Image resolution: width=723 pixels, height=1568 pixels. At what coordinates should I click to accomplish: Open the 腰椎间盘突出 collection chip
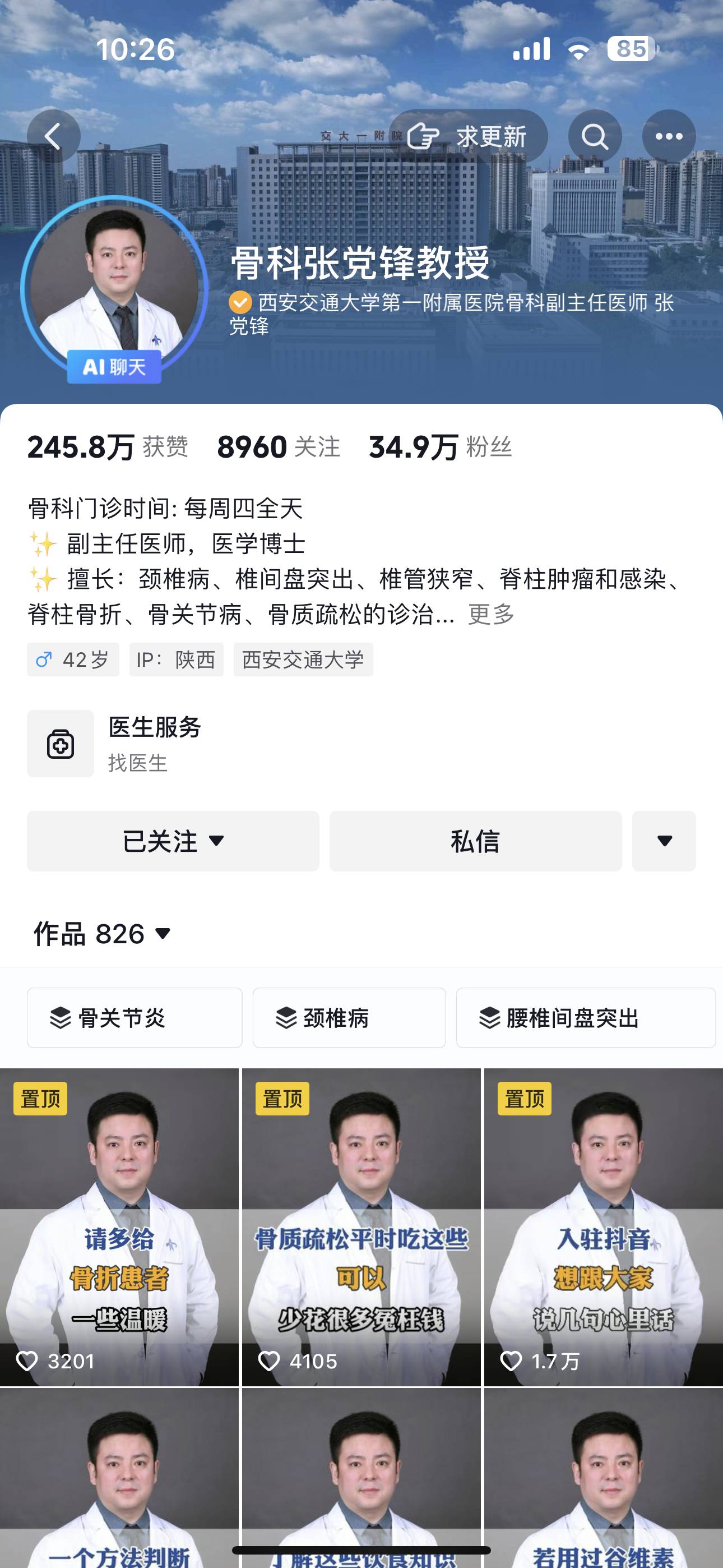[586, 1018]
